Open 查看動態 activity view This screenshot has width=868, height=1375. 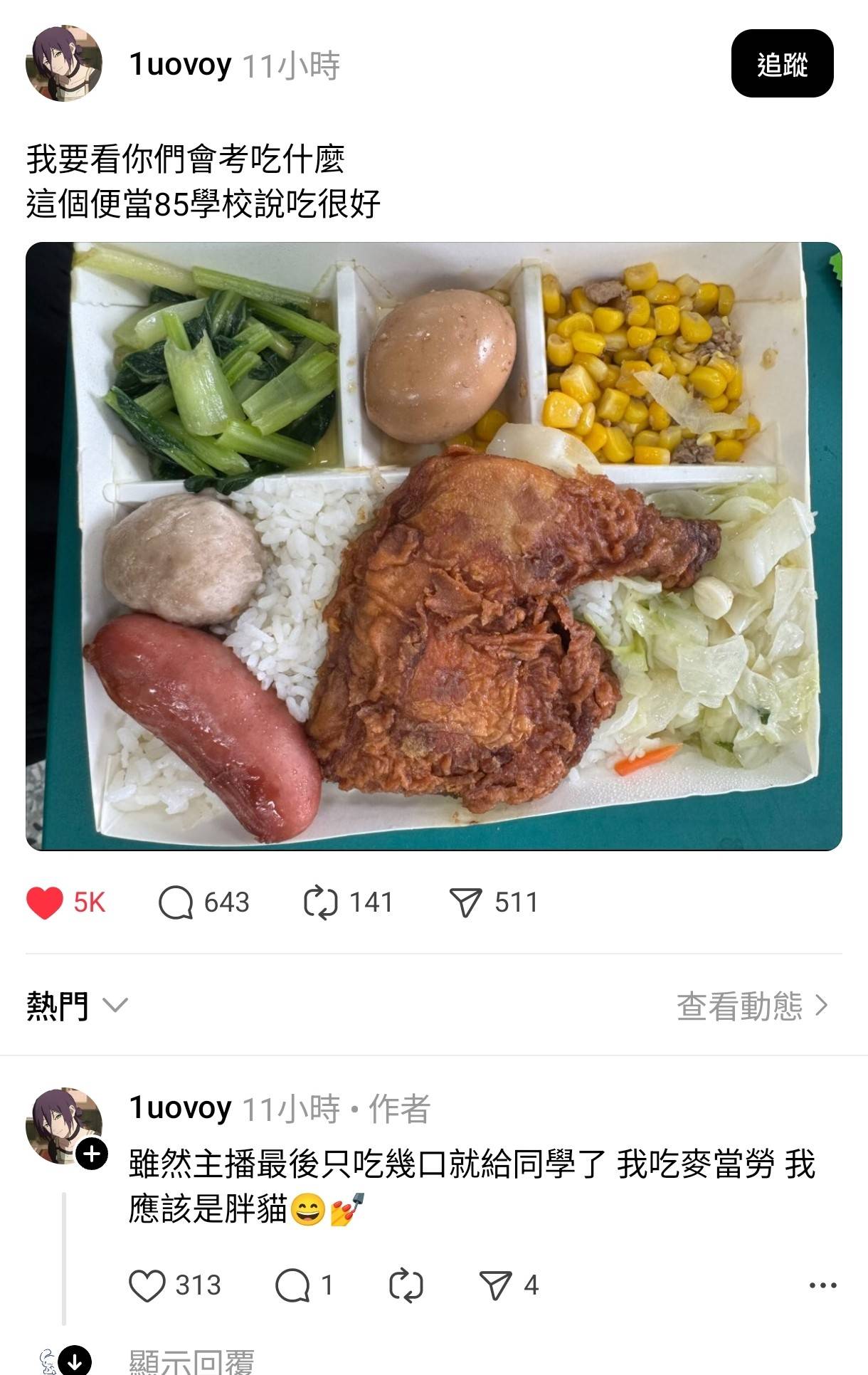(752, 1006)
